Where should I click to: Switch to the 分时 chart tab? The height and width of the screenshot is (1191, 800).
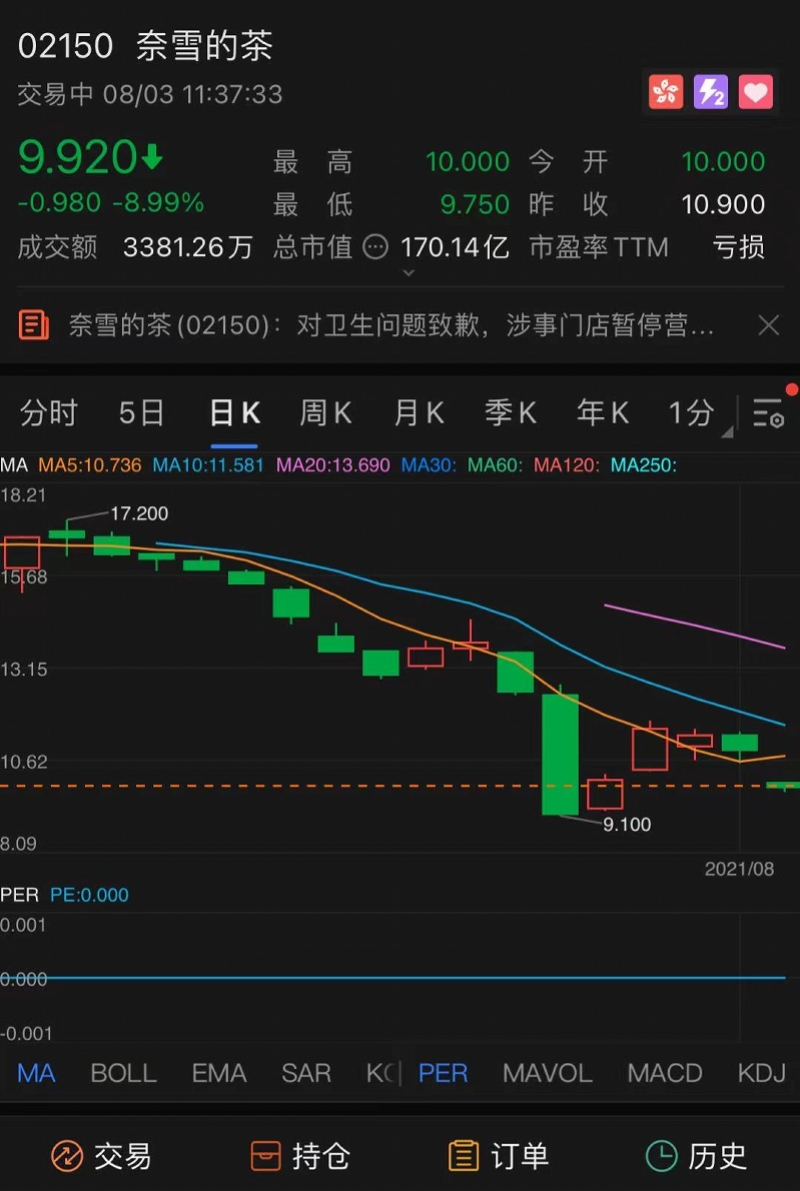48,413
